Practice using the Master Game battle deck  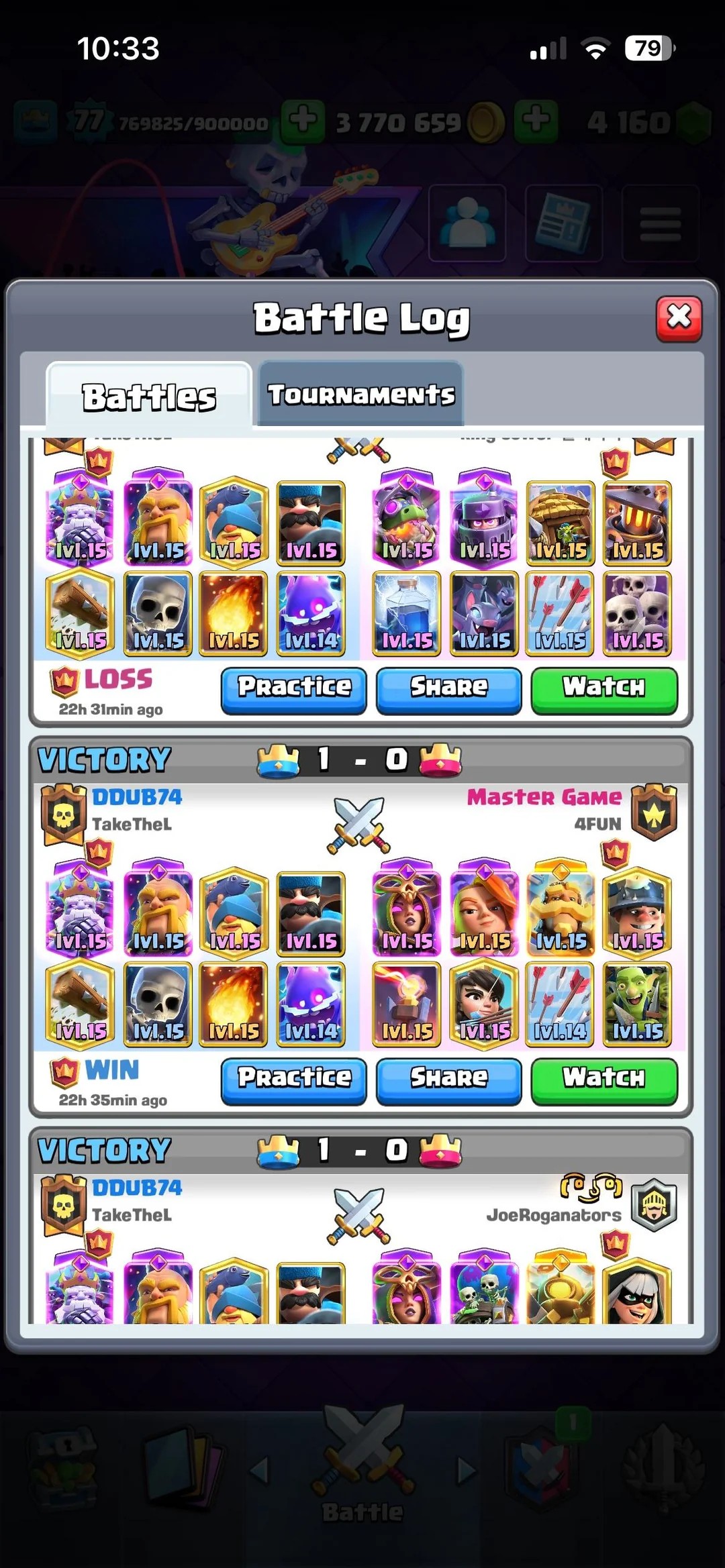pos(294,1078)
